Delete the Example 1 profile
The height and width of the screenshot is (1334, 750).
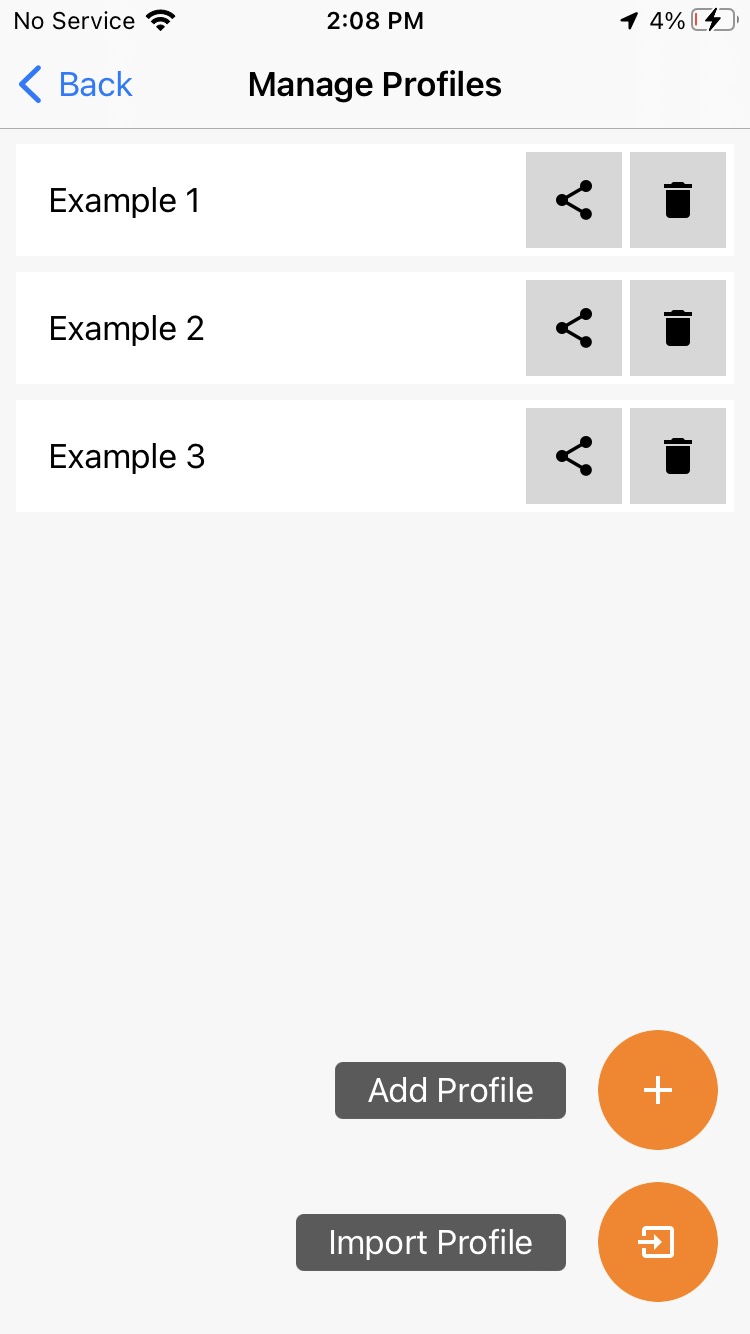678,200
